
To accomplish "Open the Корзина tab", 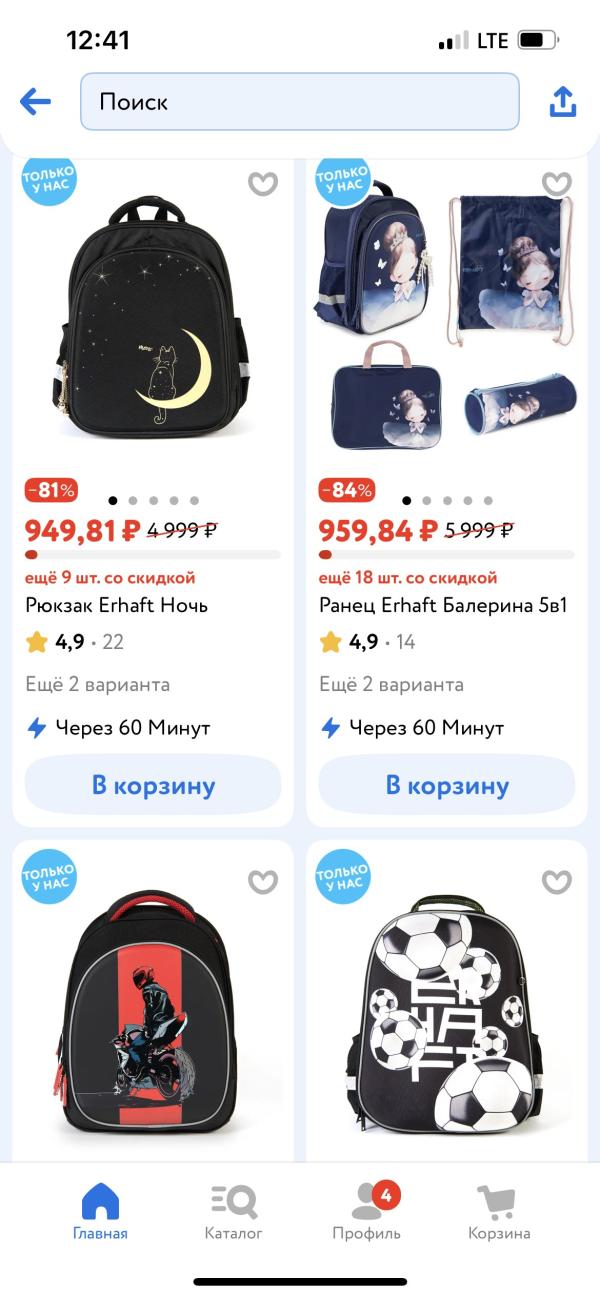I will (x=499, y=1211).
